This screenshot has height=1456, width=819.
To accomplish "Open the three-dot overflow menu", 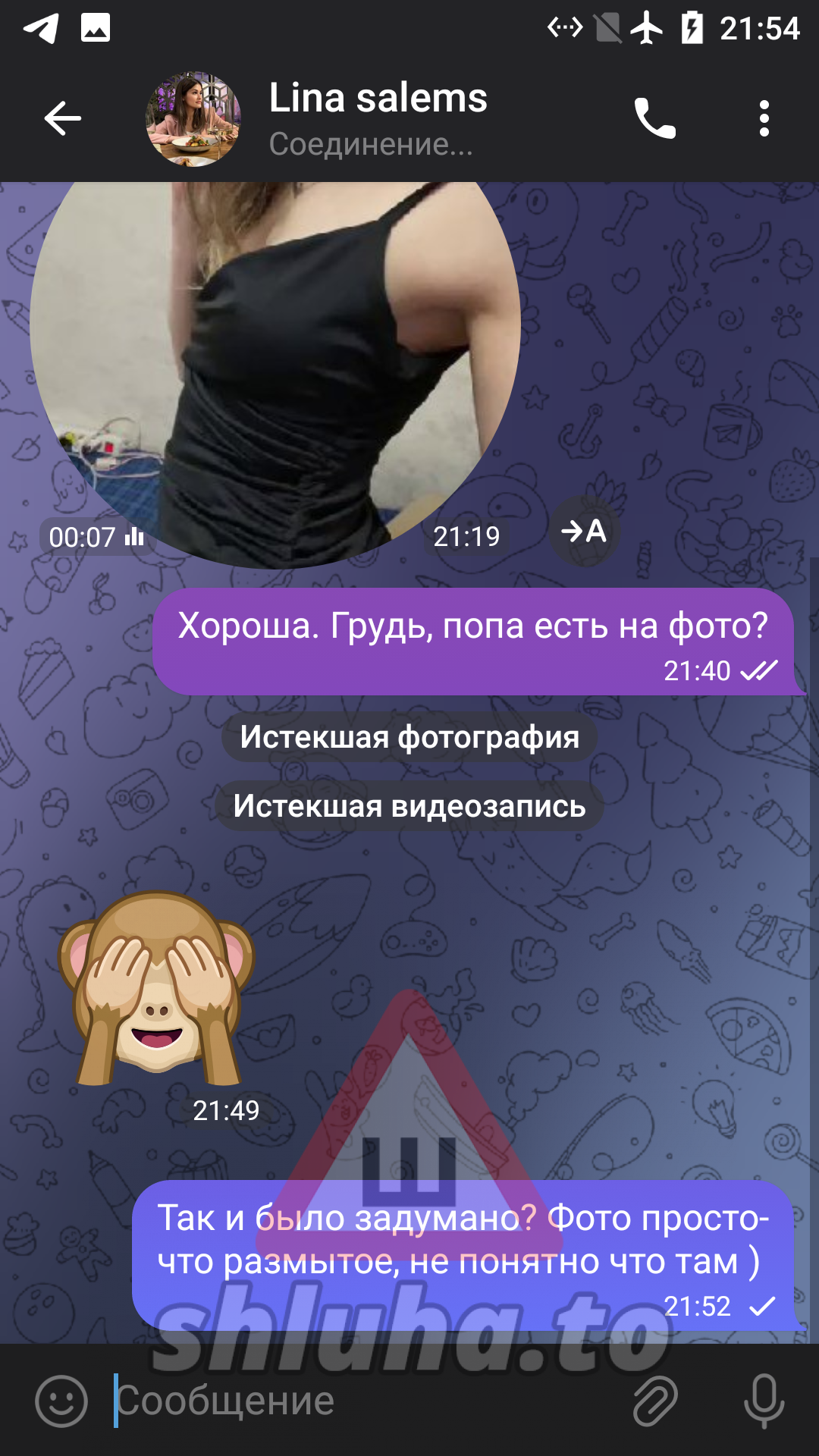I will [764, 119].
